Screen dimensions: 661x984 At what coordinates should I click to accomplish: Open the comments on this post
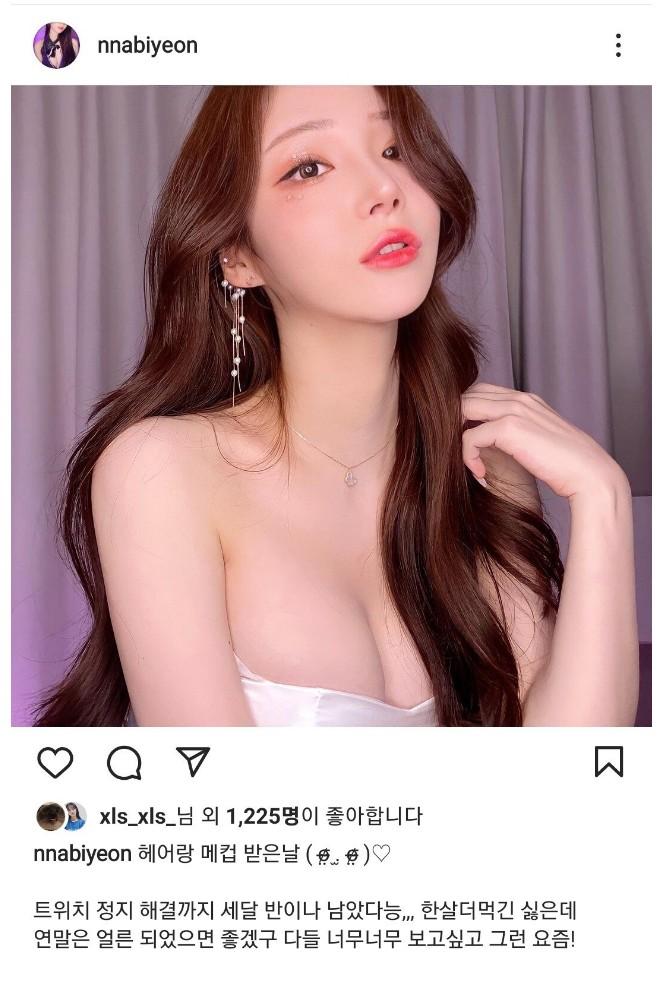point(124,763)
